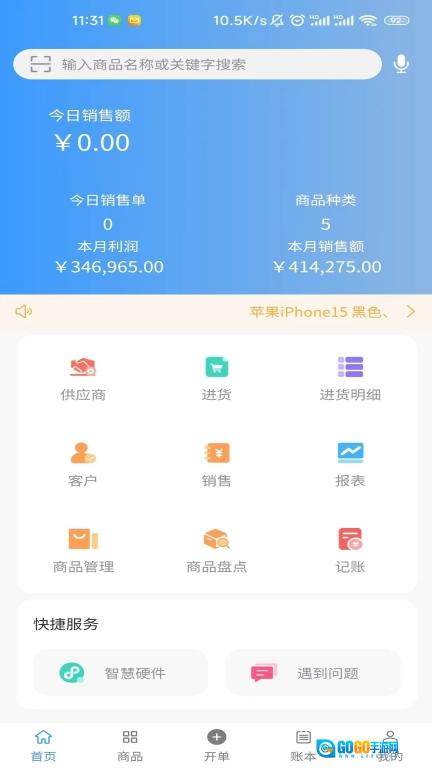The height and width of the screenshot is (768, 432).
Task: Open 记账 bookkeeping
Action: [x=350, y=551]
